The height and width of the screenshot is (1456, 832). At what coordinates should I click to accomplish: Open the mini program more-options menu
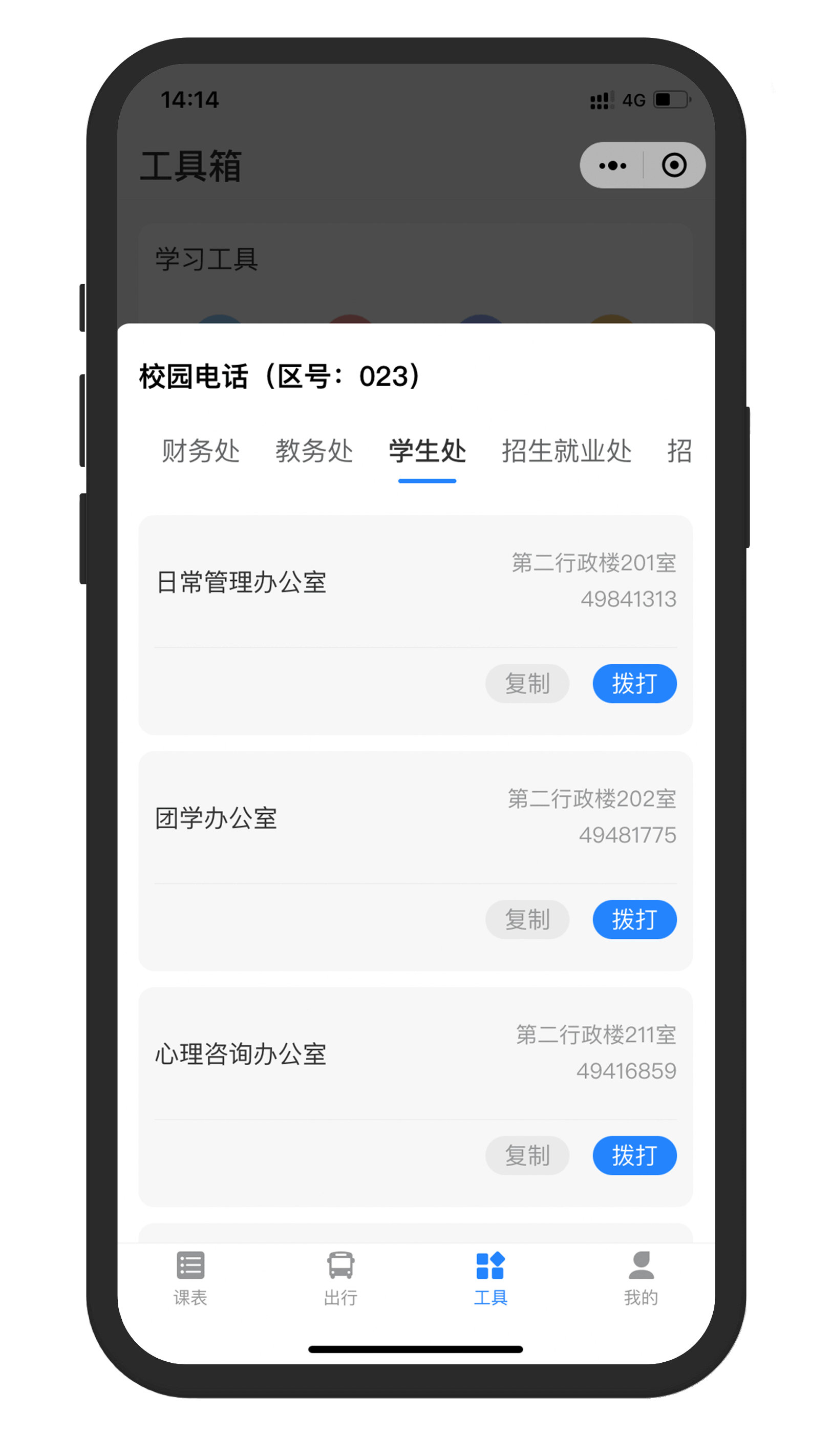[x=612, y=166]
